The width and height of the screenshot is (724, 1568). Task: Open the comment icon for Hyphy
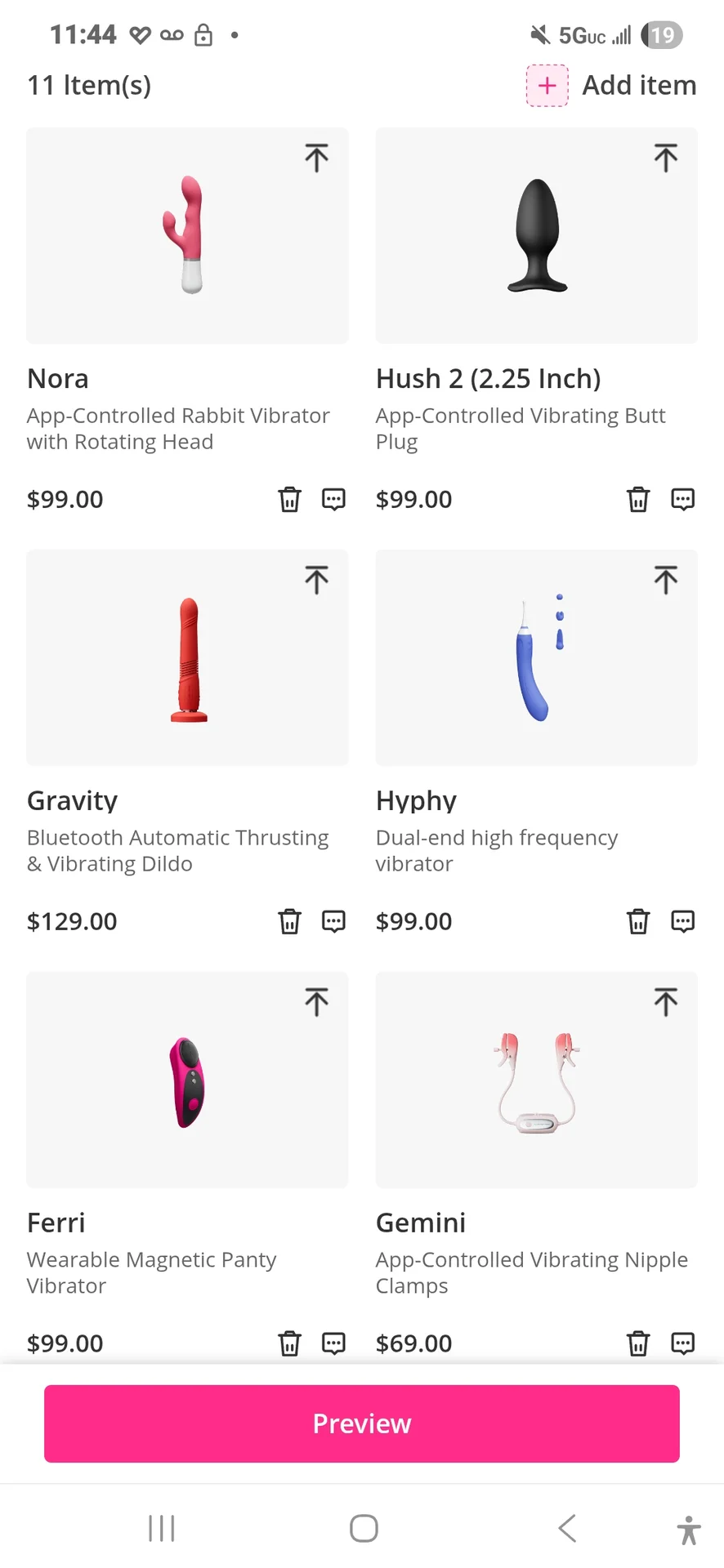682,921
